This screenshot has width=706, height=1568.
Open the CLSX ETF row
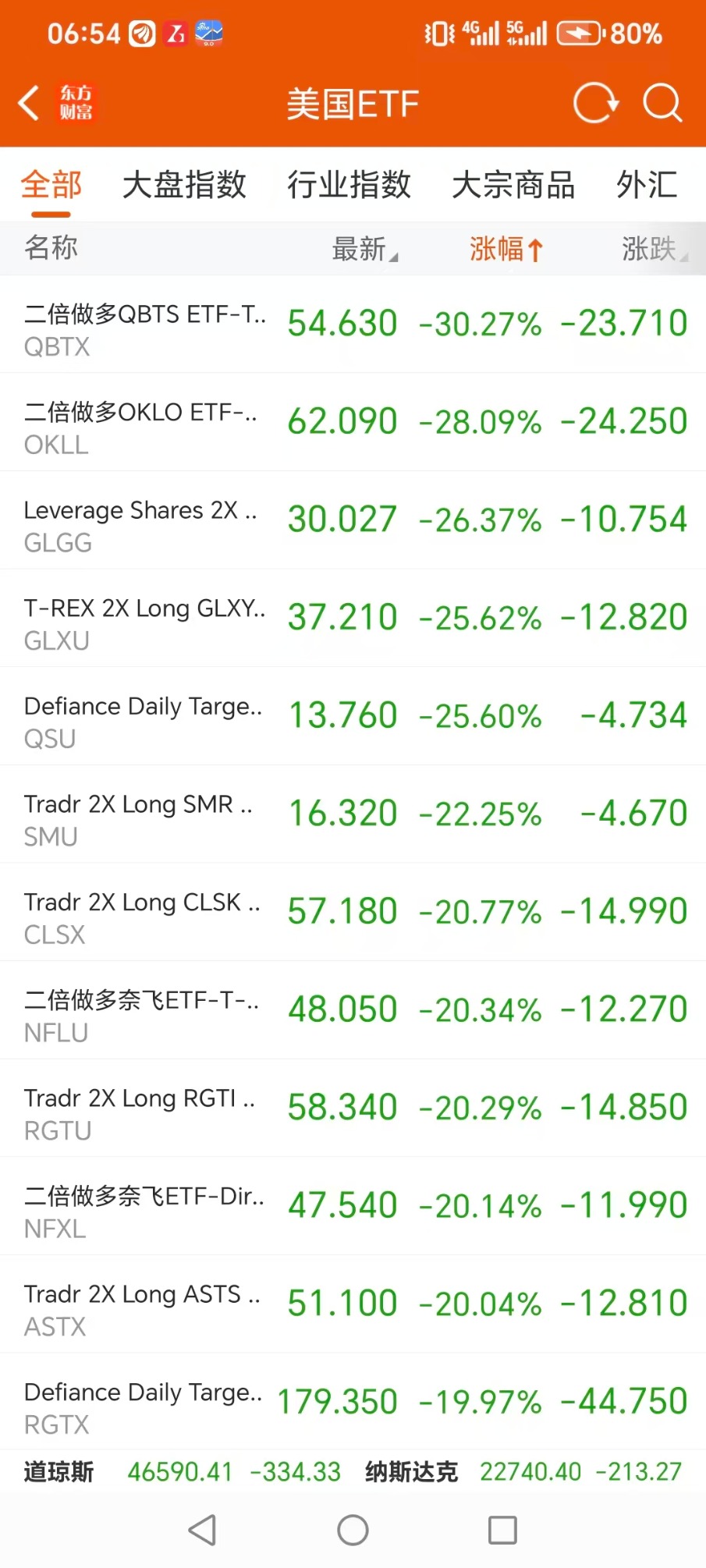pos(353,913)
